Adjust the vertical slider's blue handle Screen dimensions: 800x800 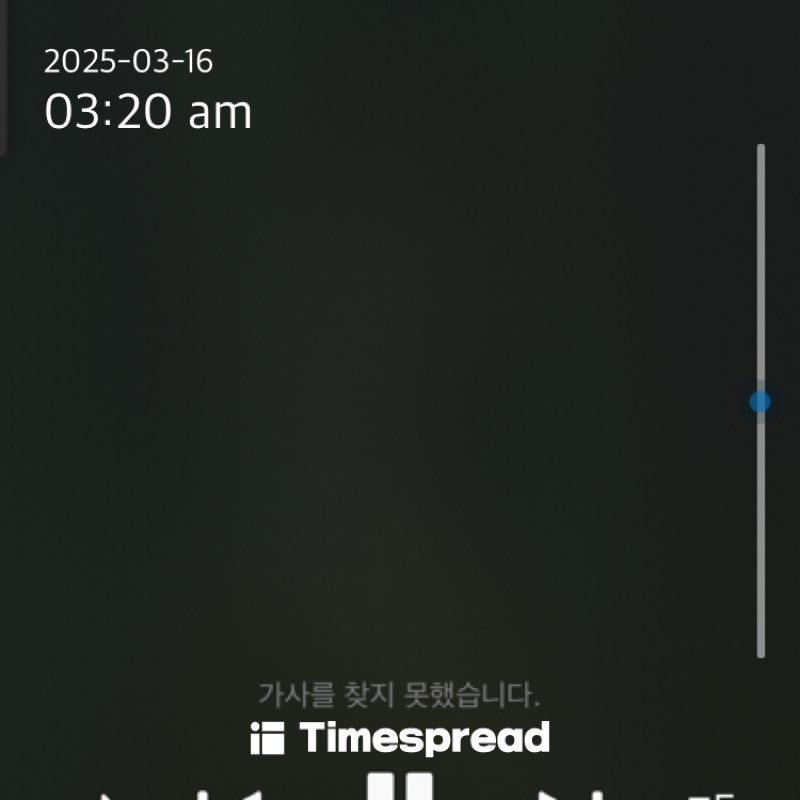tap(760, 402)
